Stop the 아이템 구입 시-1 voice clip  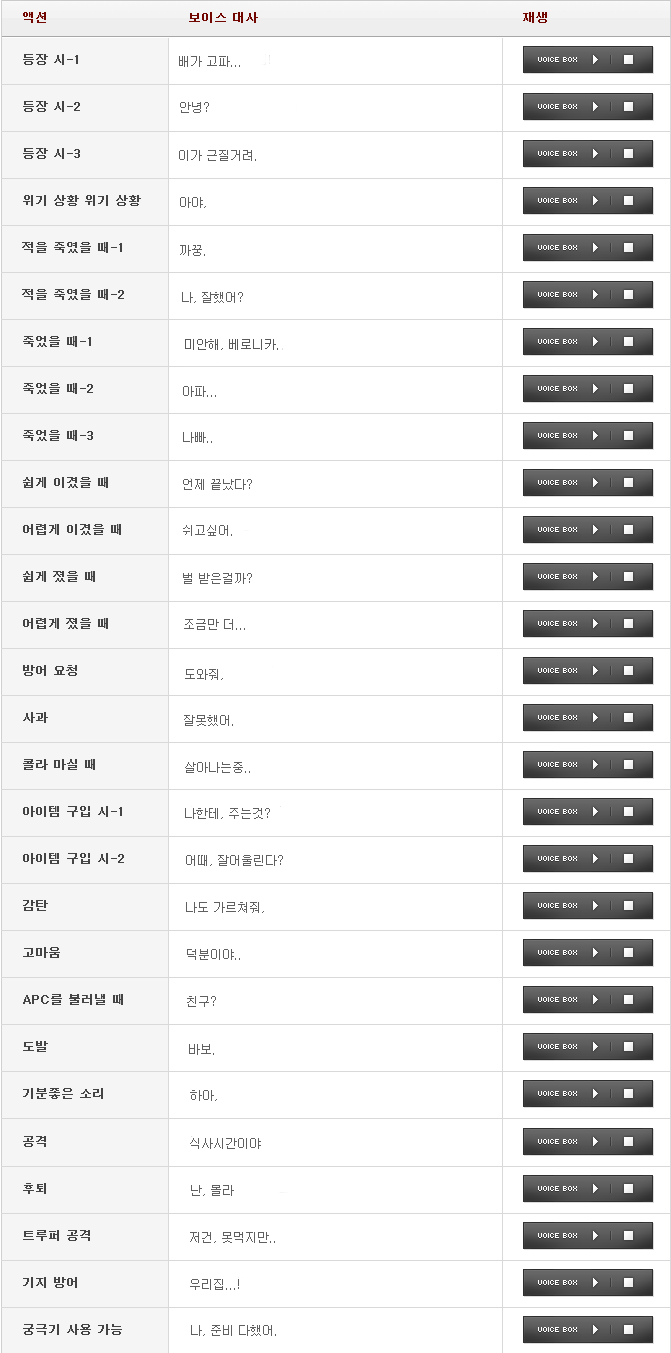pyautogui.click(x=628, y=811)
